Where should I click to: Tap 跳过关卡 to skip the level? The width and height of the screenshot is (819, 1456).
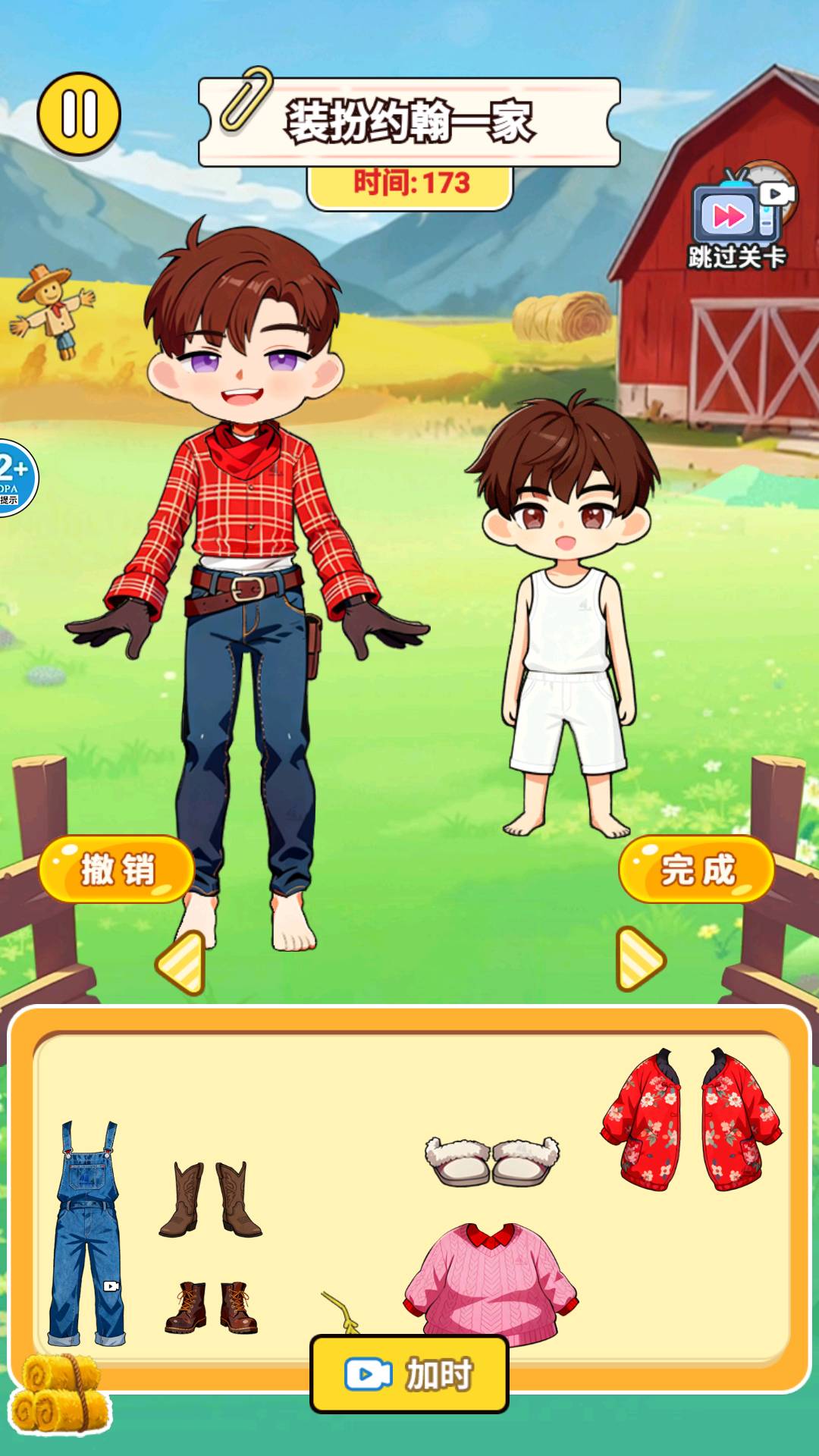[737, 221]
